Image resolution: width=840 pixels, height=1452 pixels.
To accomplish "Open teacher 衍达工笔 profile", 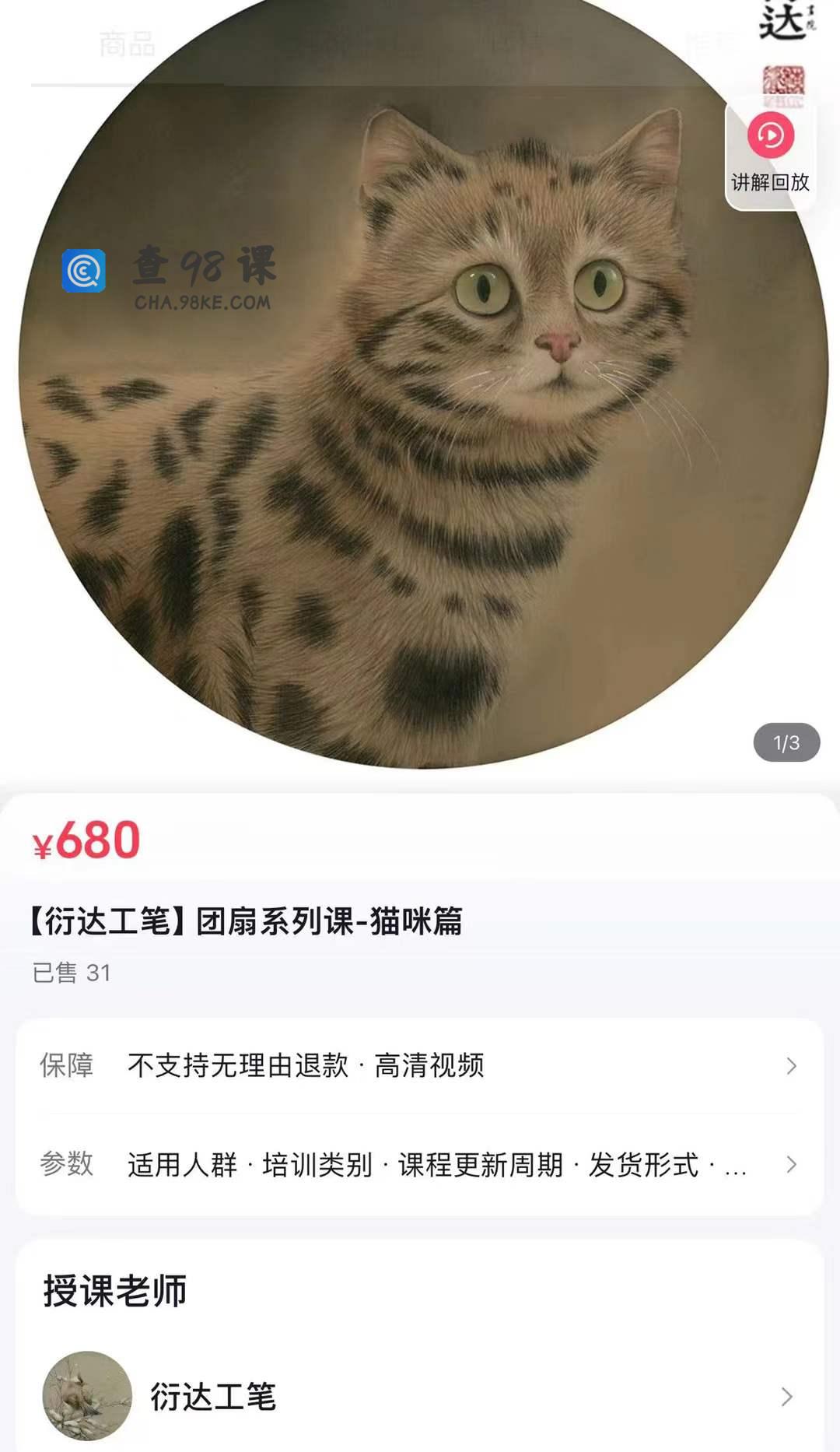I will tap(420, 1397).
